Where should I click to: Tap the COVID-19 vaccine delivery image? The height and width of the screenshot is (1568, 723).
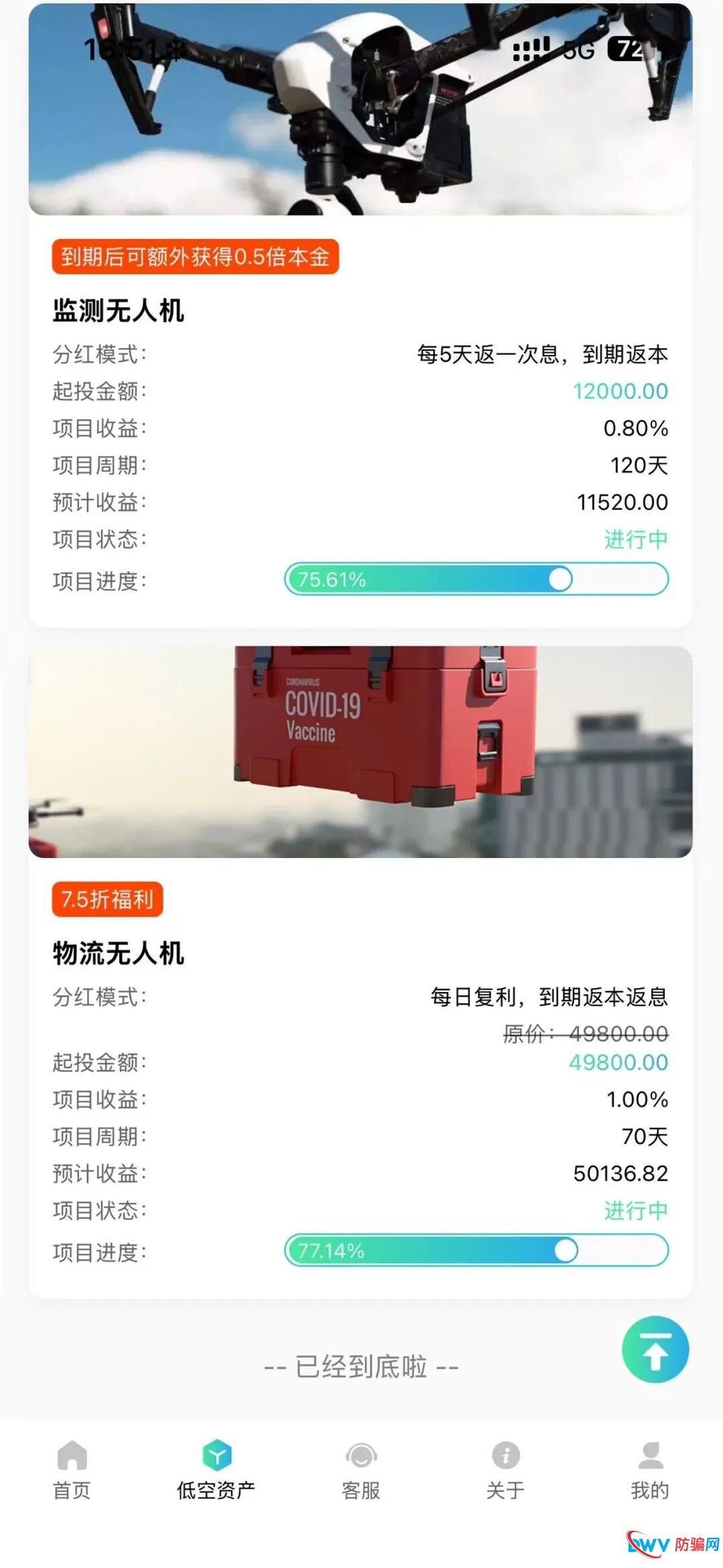click(x=361, y=750)
